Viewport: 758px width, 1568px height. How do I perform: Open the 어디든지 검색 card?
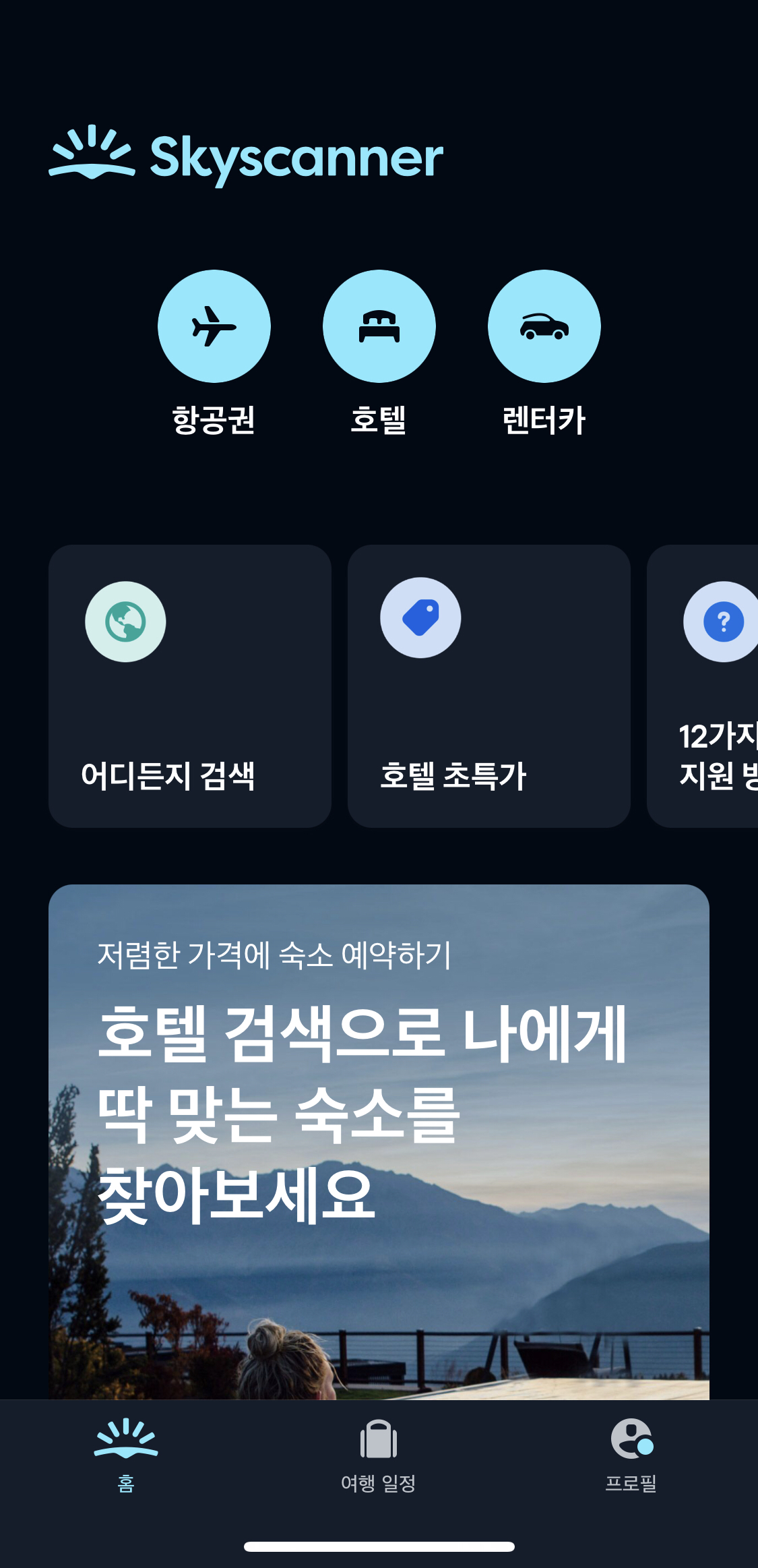190,686
